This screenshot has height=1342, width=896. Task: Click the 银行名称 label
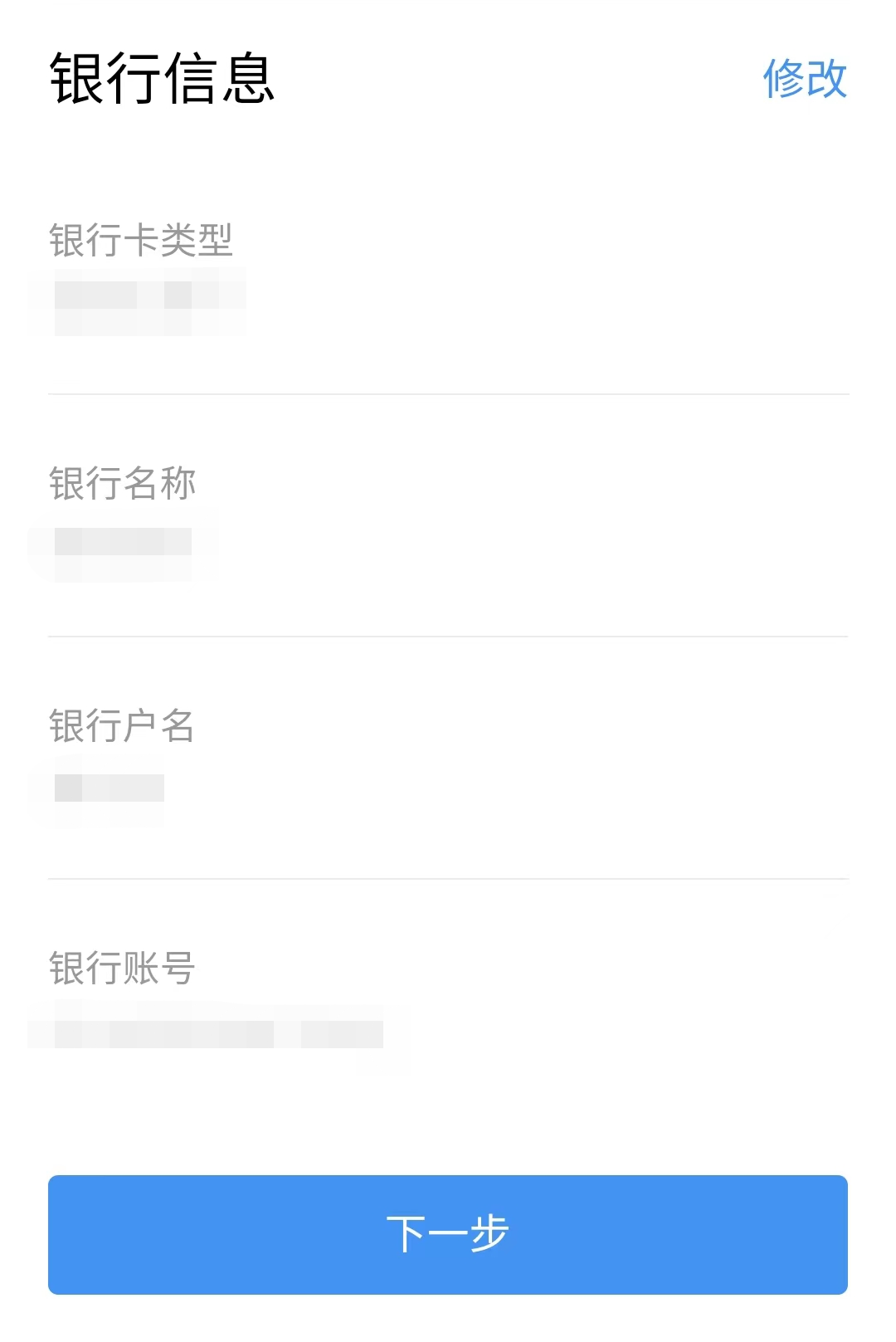(123, 483)
